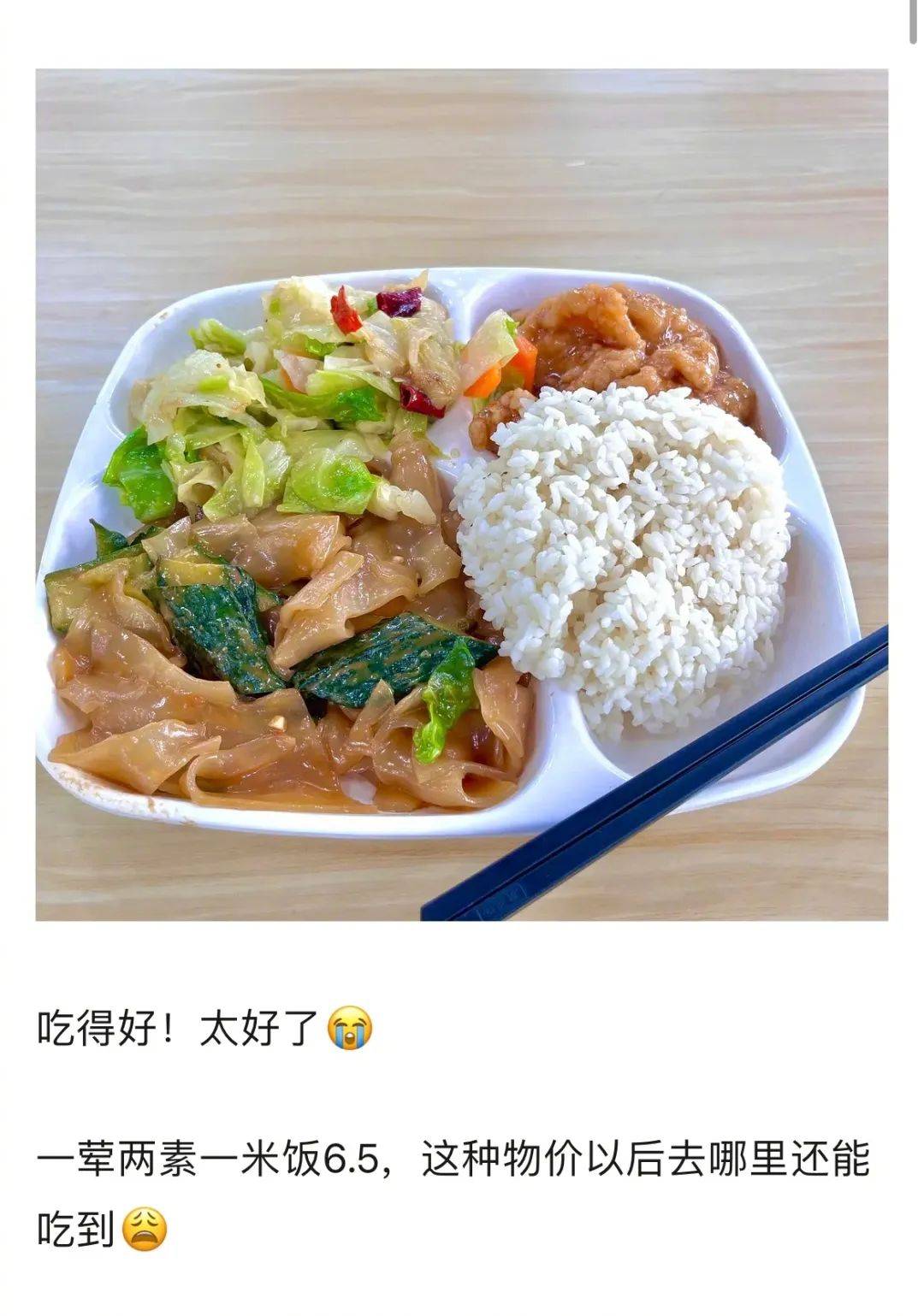Open the lunch tray photo in full view
Viewport: 924px width, 1316px height.
point(461,494)
